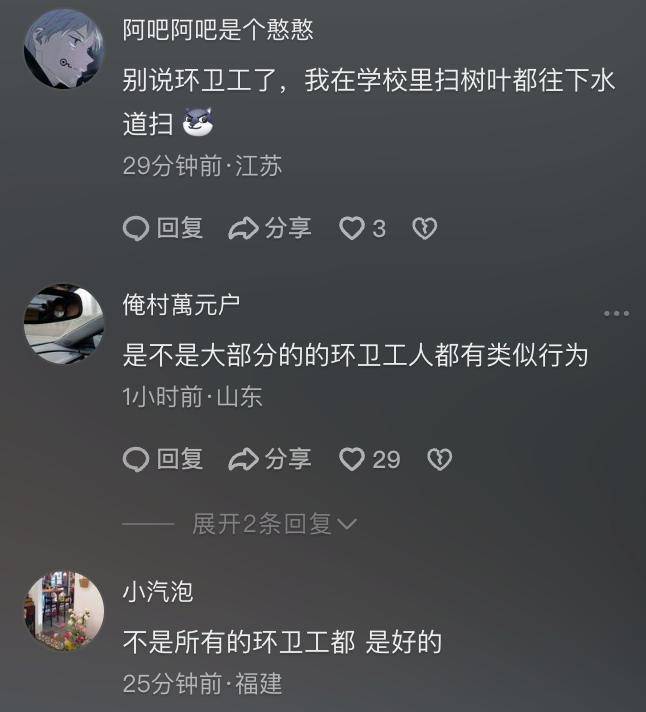Dislike 俺村萬元户's comment
This screenshot has height=712, width=646.
click(439, 459)
